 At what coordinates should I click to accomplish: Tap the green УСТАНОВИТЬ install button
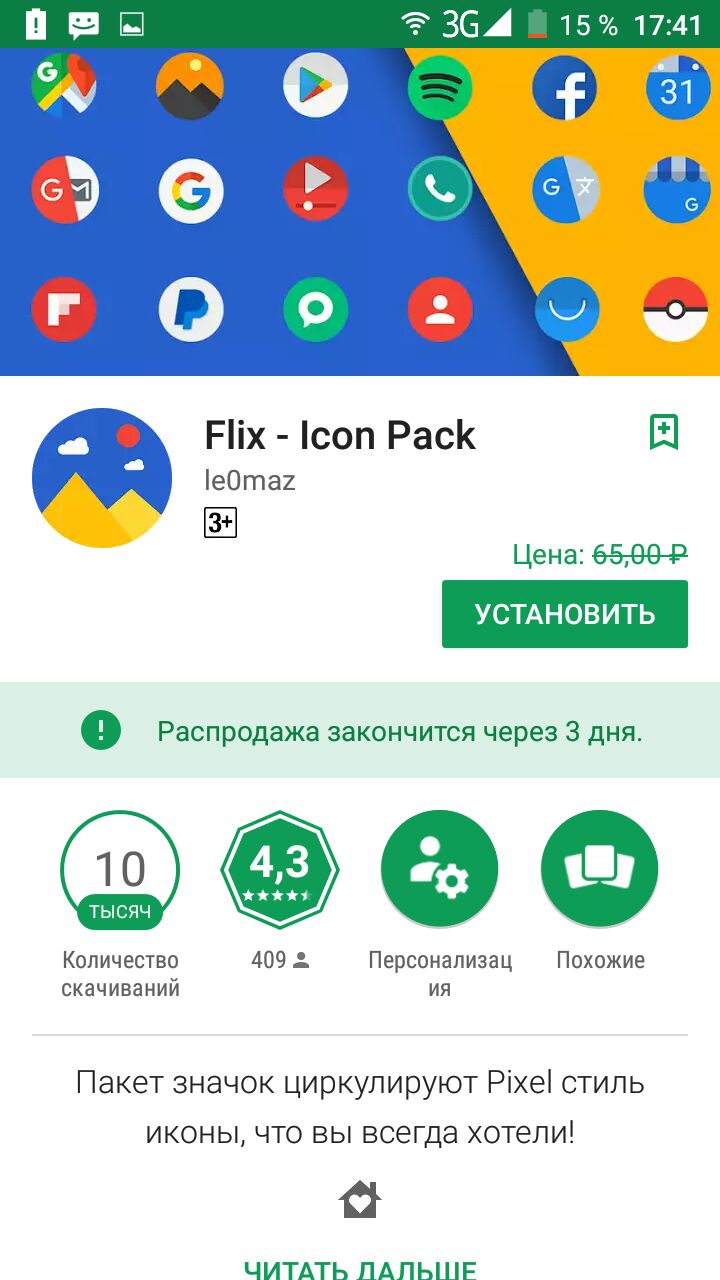564,614
